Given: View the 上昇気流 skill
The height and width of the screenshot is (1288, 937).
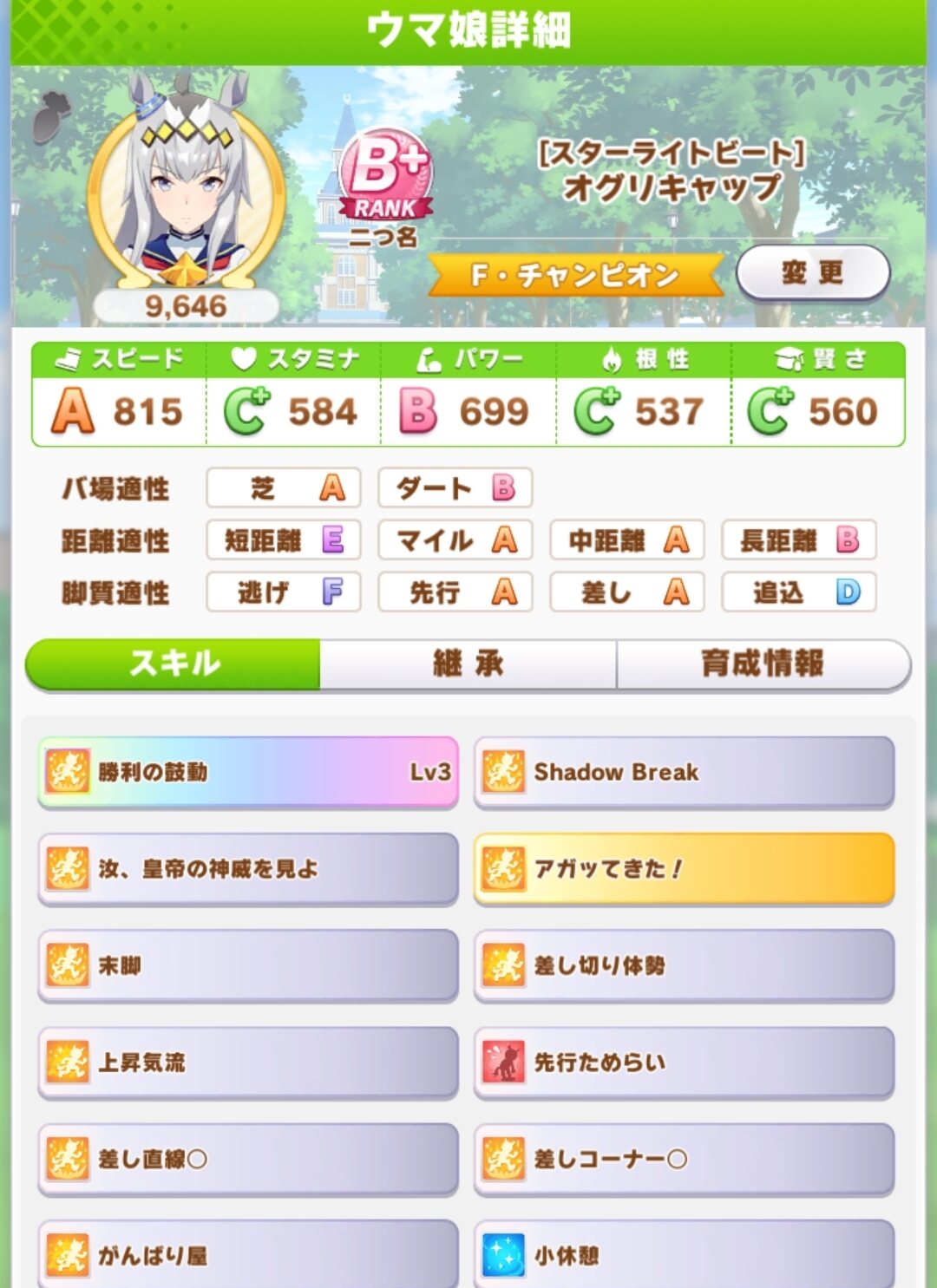Looking at the screenshot, I should click(248, 1063).
